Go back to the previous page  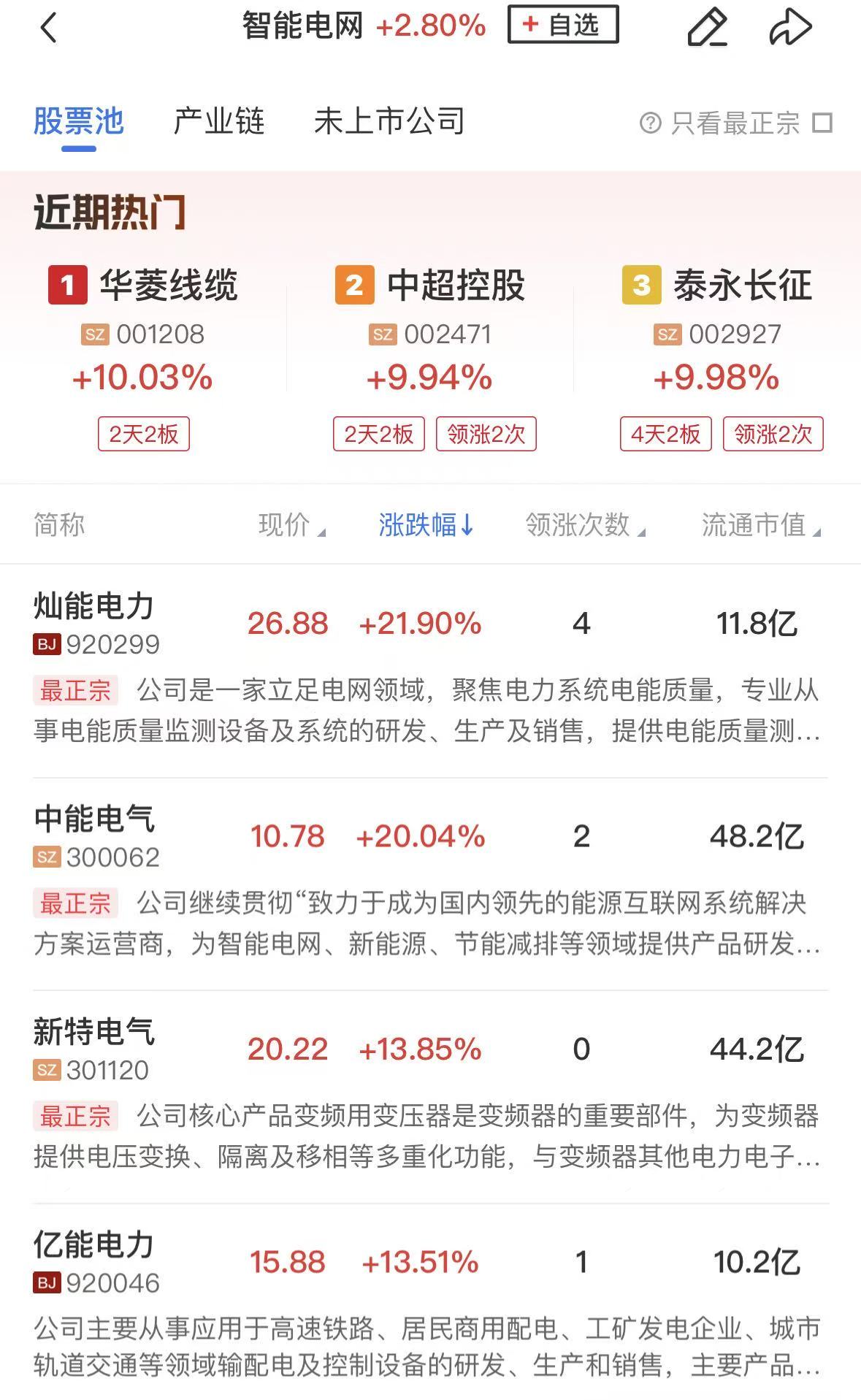[48, 28]
